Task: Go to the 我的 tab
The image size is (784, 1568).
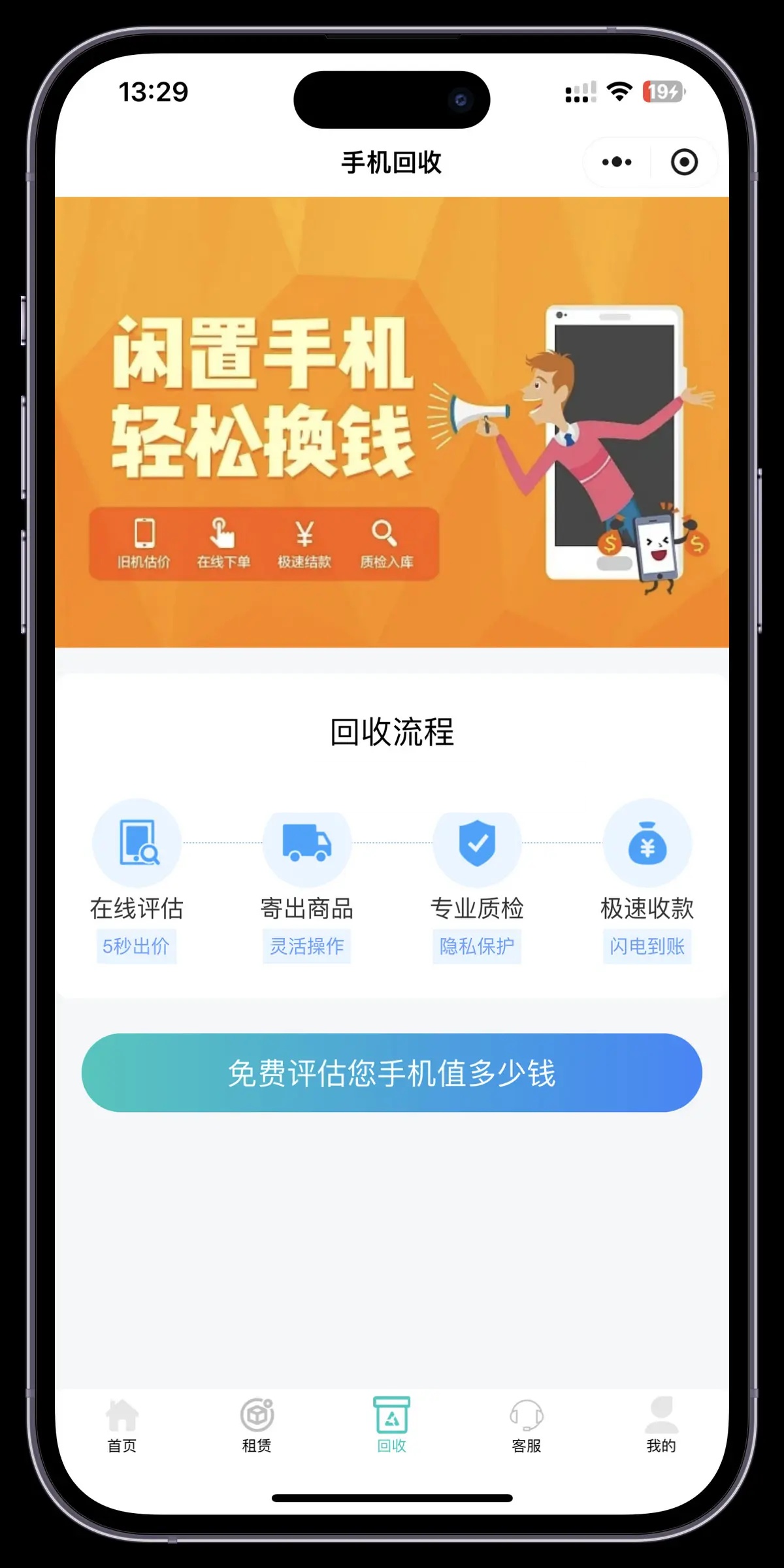Action: tap(661, 1426)
